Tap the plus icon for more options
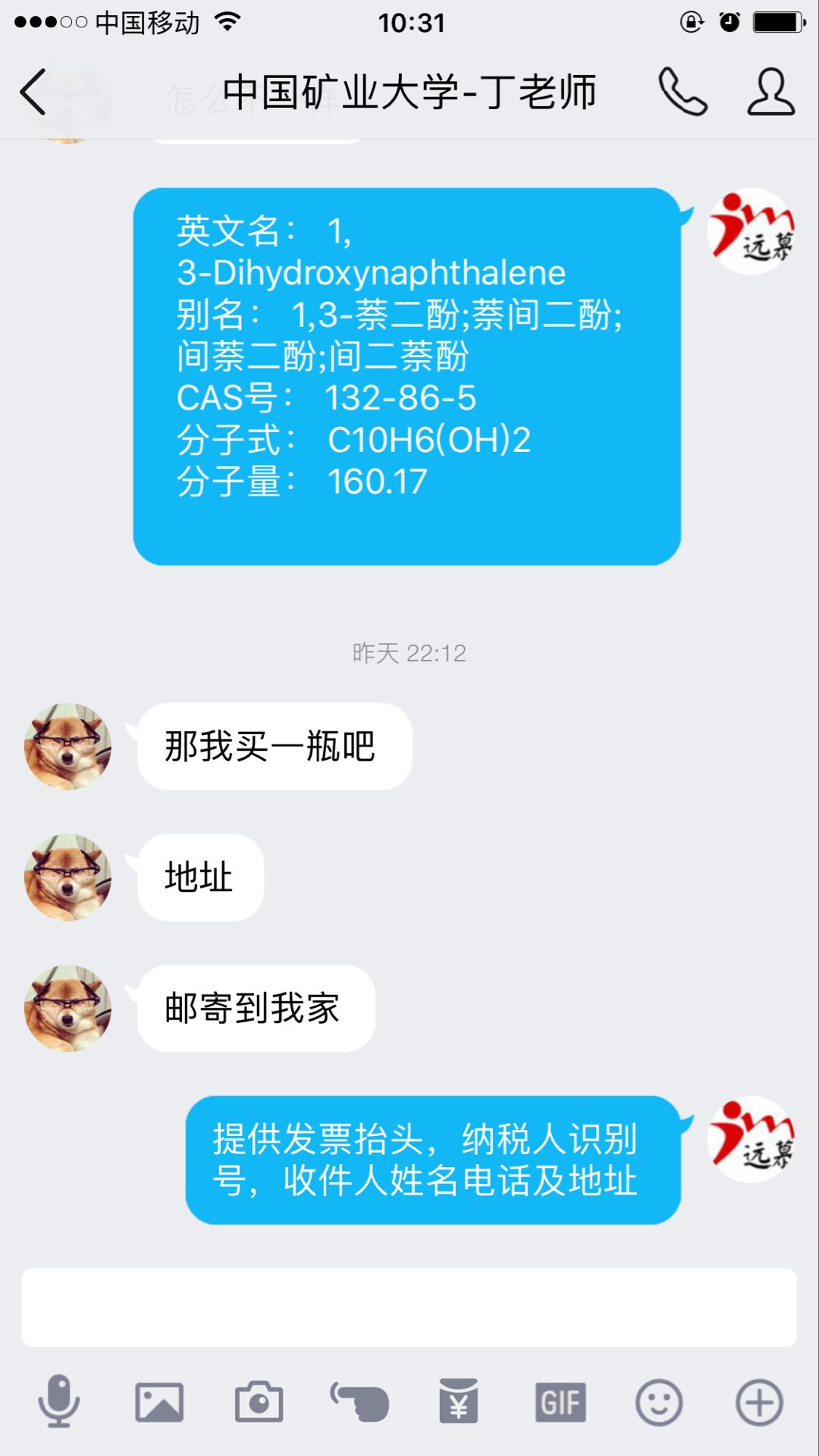819x1456 pixels. pyautogui.click(x=757, y=1401)
